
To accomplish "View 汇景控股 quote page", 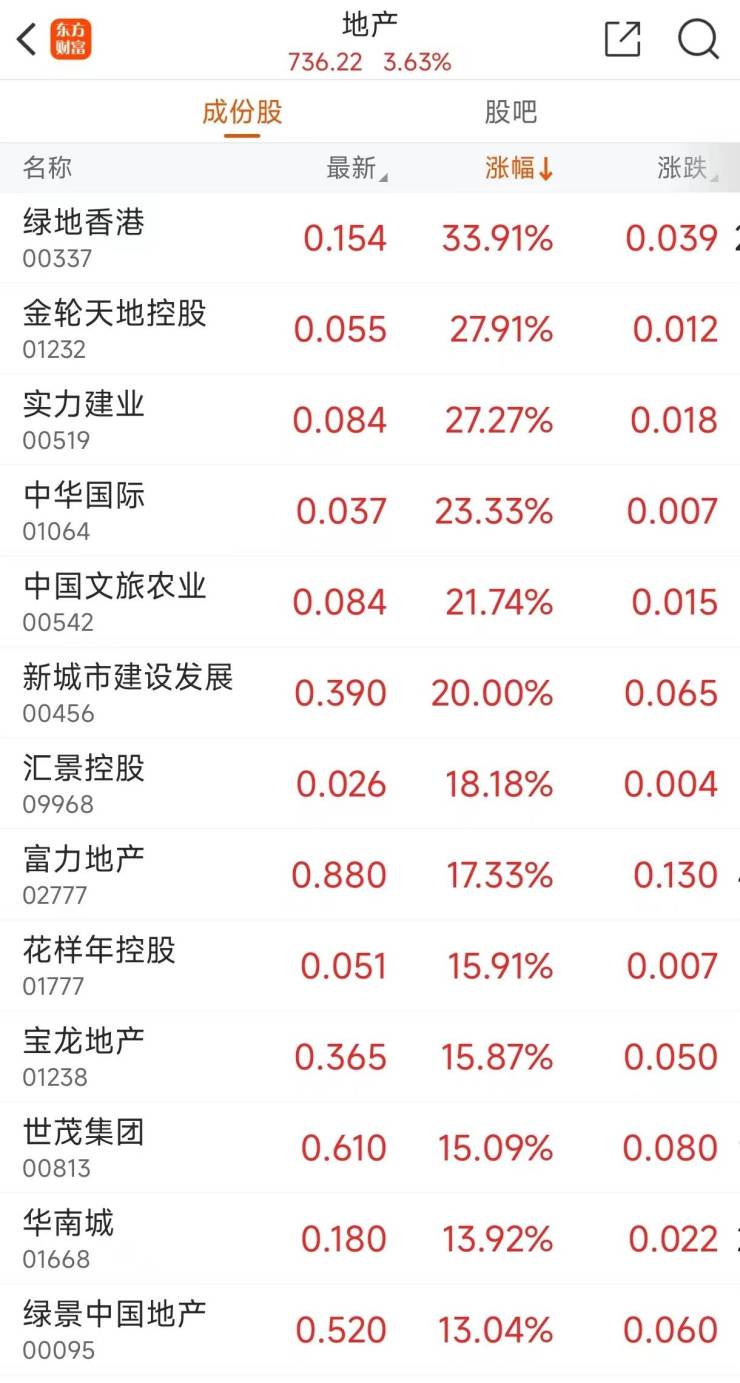I will pyautogui.click(x=84, y=783).
